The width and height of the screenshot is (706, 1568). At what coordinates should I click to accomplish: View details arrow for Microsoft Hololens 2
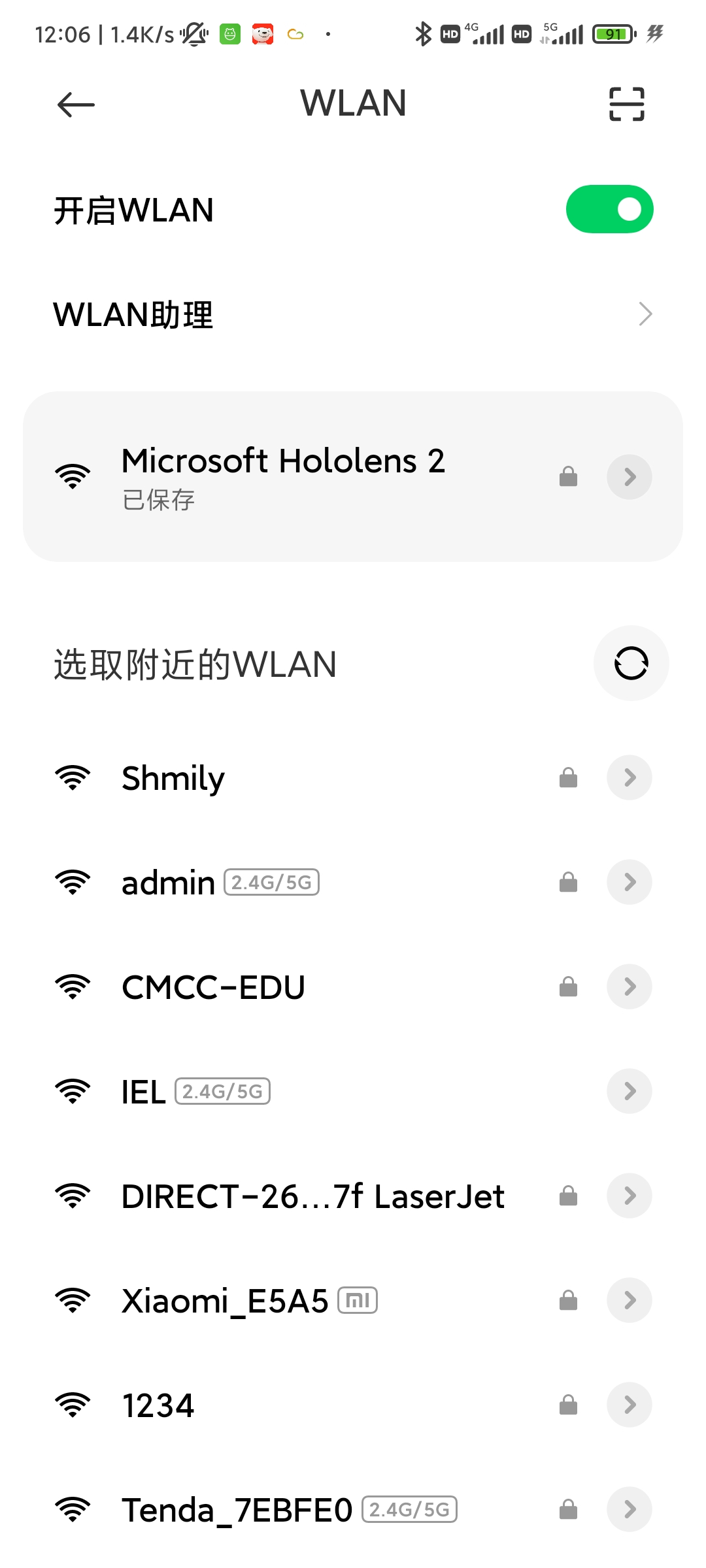[x=629, y=477]
